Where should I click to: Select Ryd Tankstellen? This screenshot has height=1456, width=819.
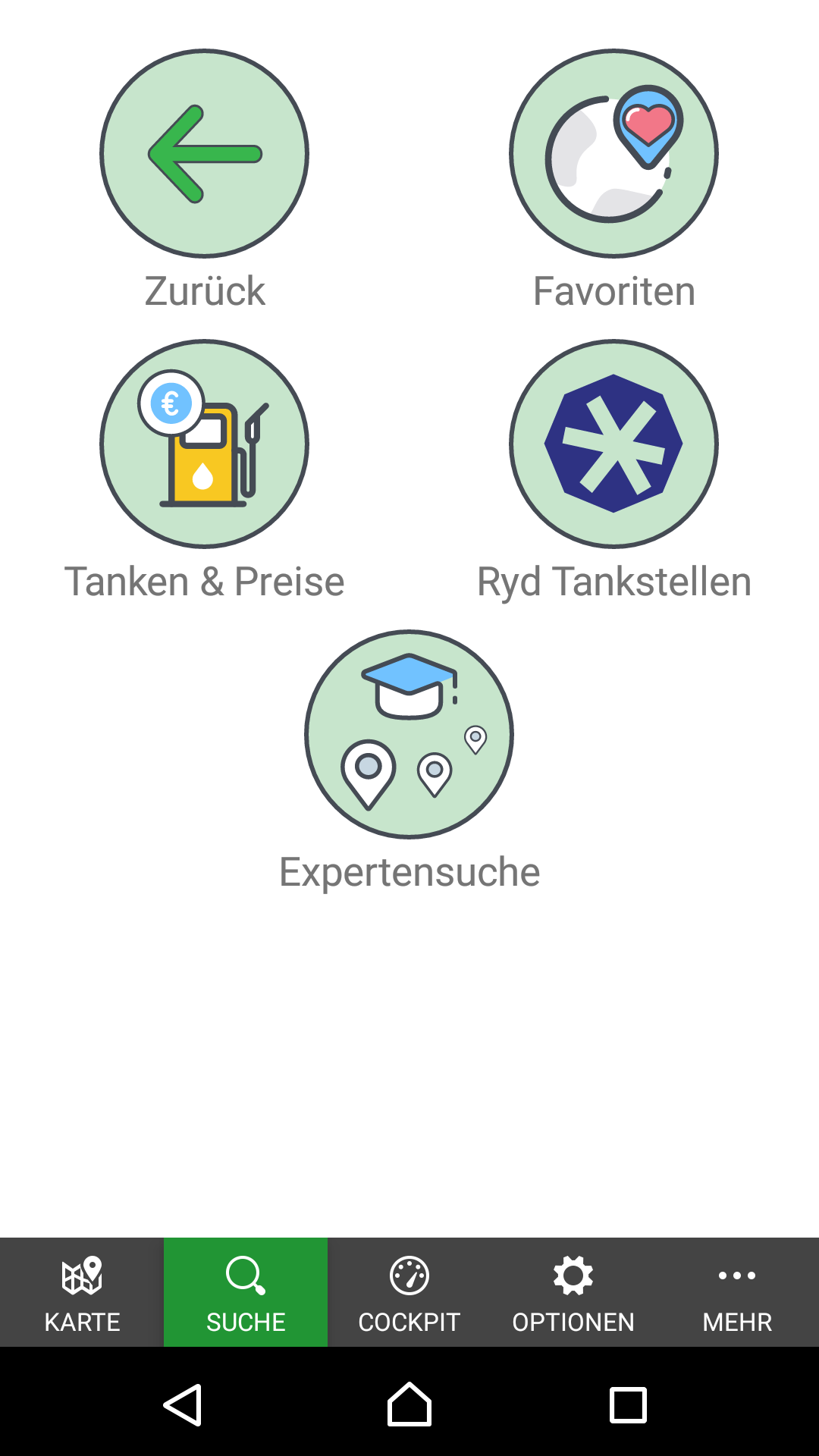pyautogui.click(x=613, y=444)
